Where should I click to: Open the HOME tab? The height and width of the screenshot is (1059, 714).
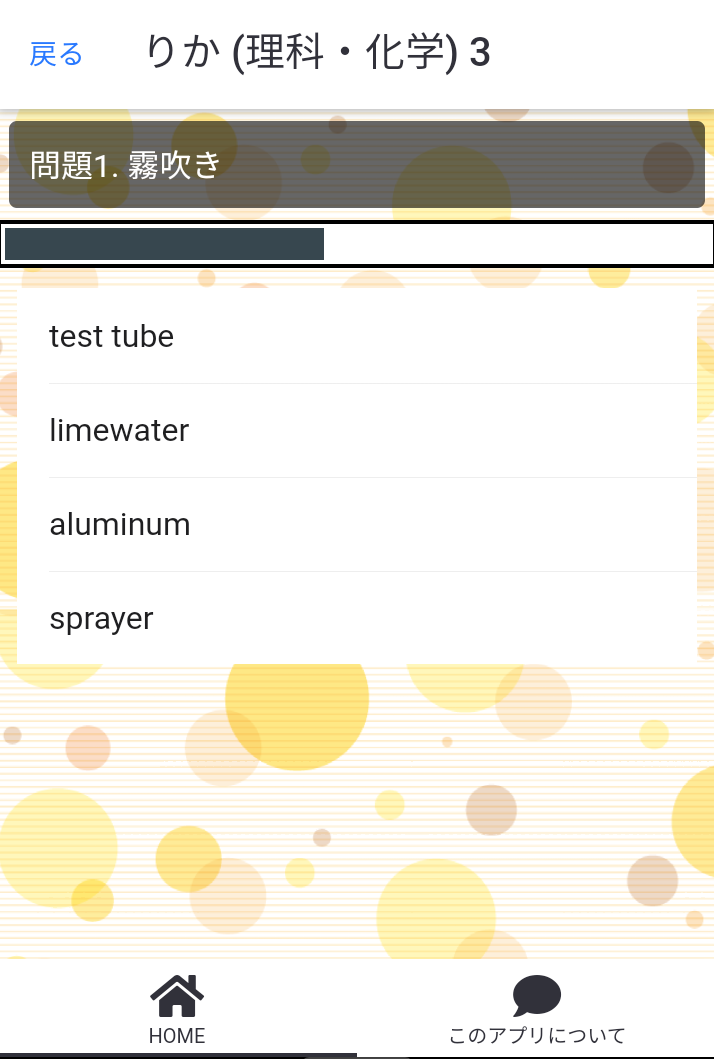coord(177,1010)
